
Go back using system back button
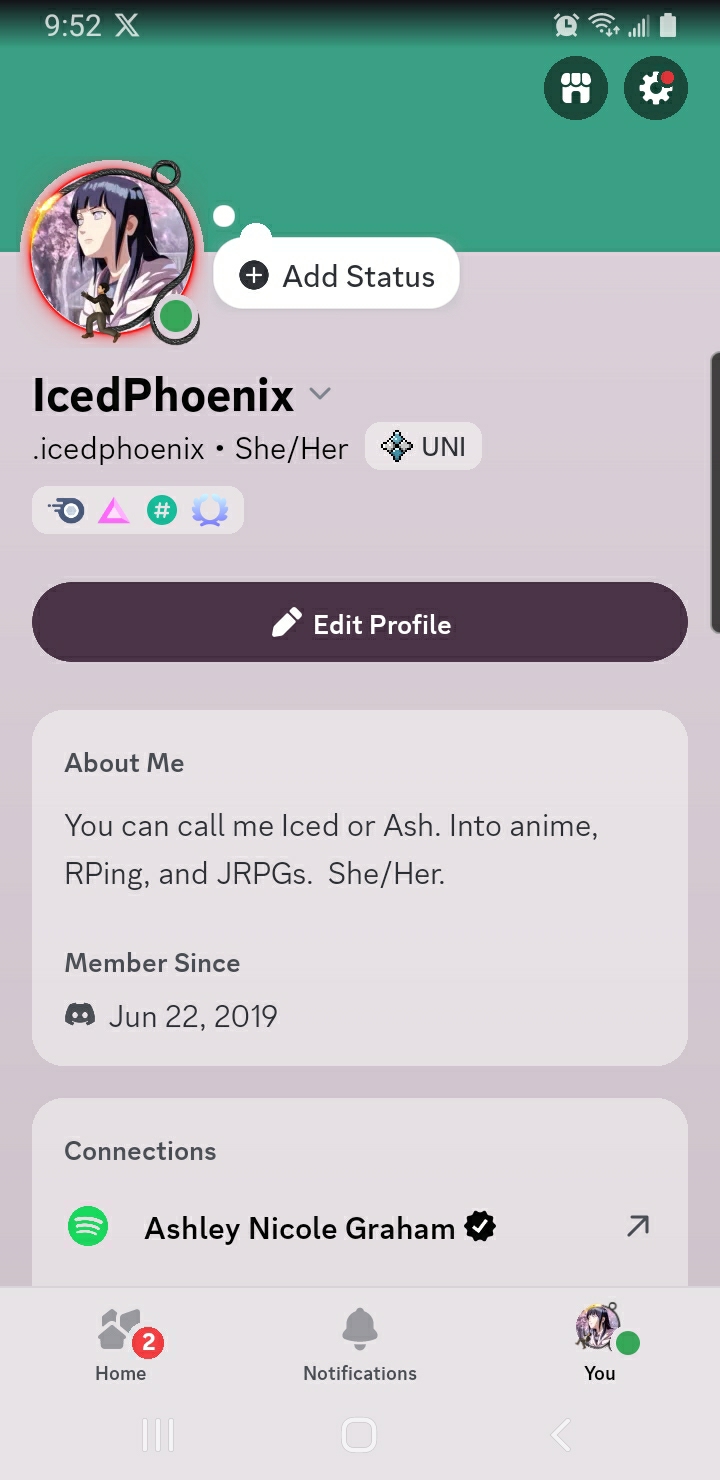(x=561, y=1435)
